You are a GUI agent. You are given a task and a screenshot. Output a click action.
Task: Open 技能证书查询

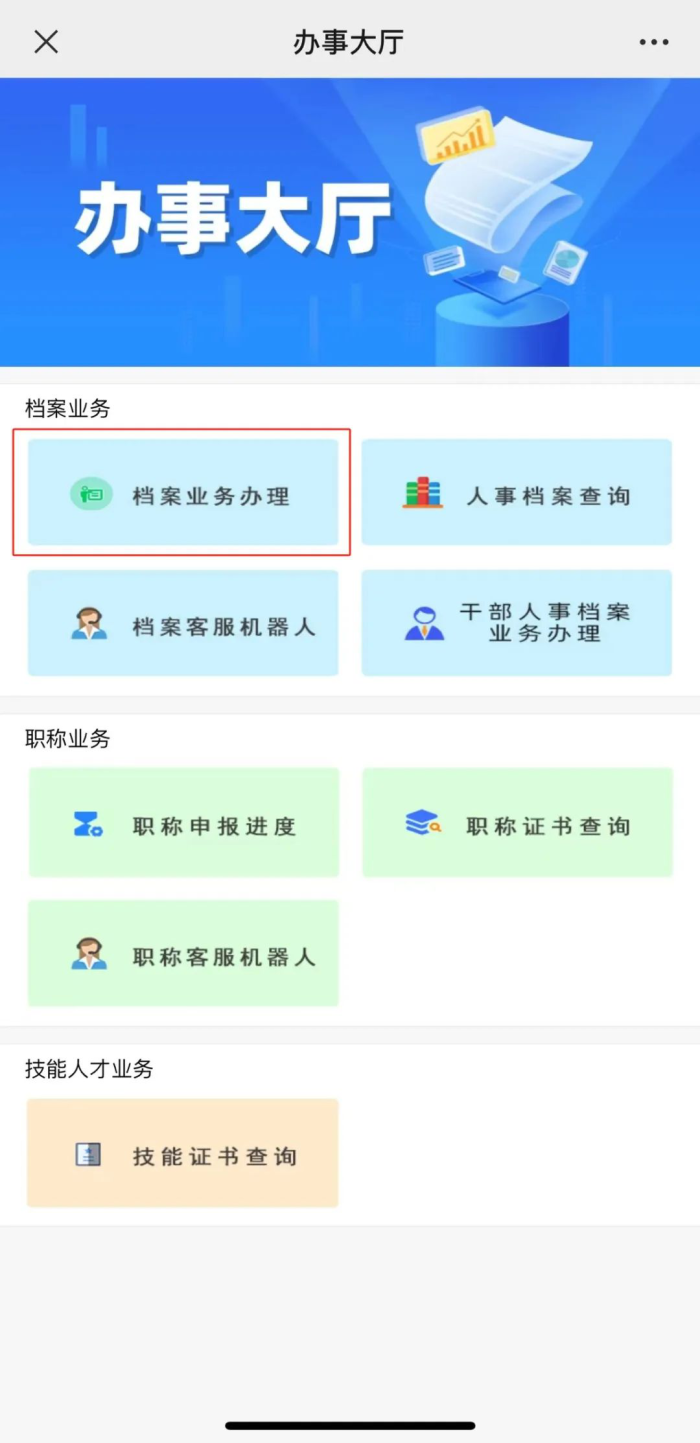[x=183, y=1154]
